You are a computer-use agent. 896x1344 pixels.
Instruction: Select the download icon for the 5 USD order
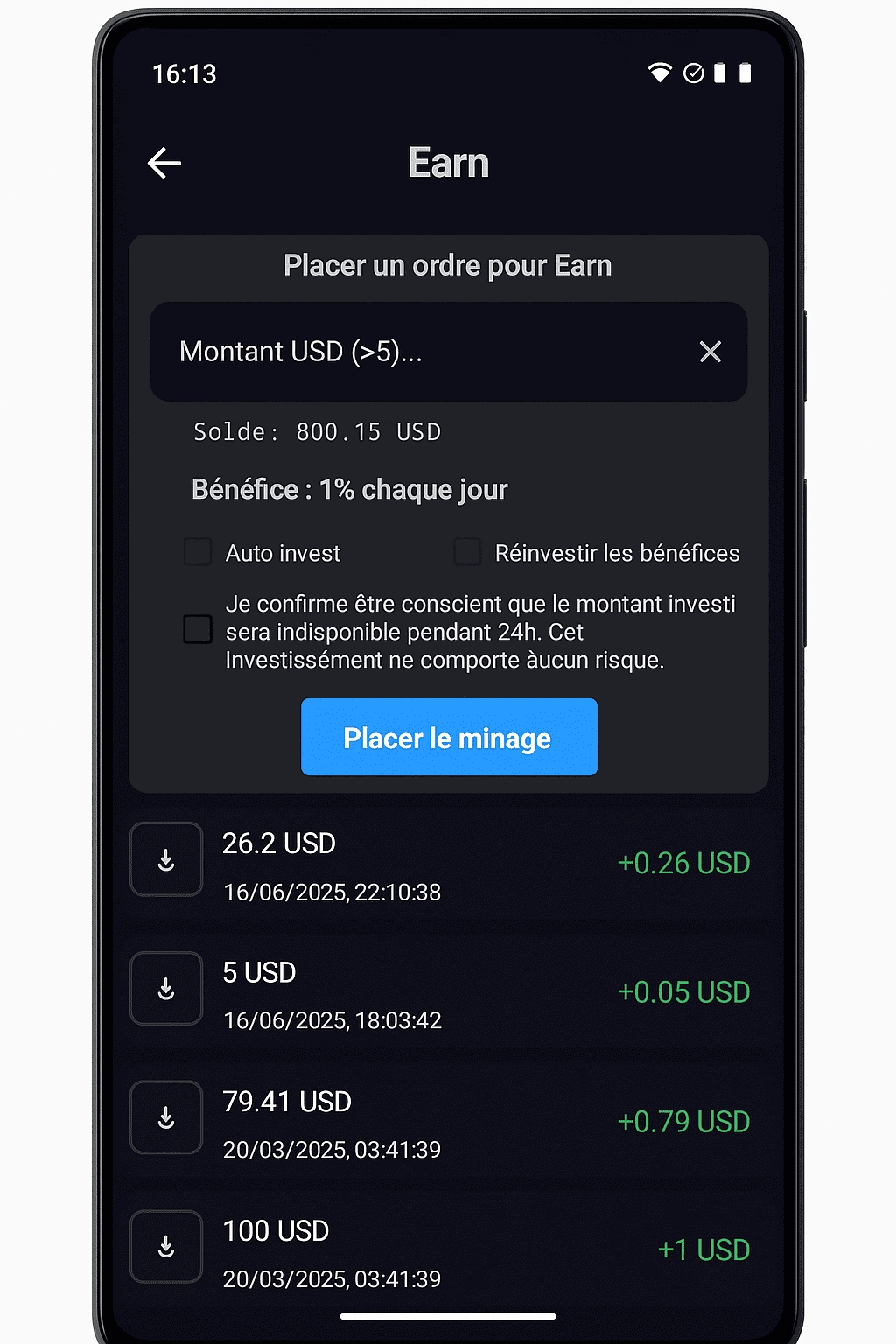[165, 988]
